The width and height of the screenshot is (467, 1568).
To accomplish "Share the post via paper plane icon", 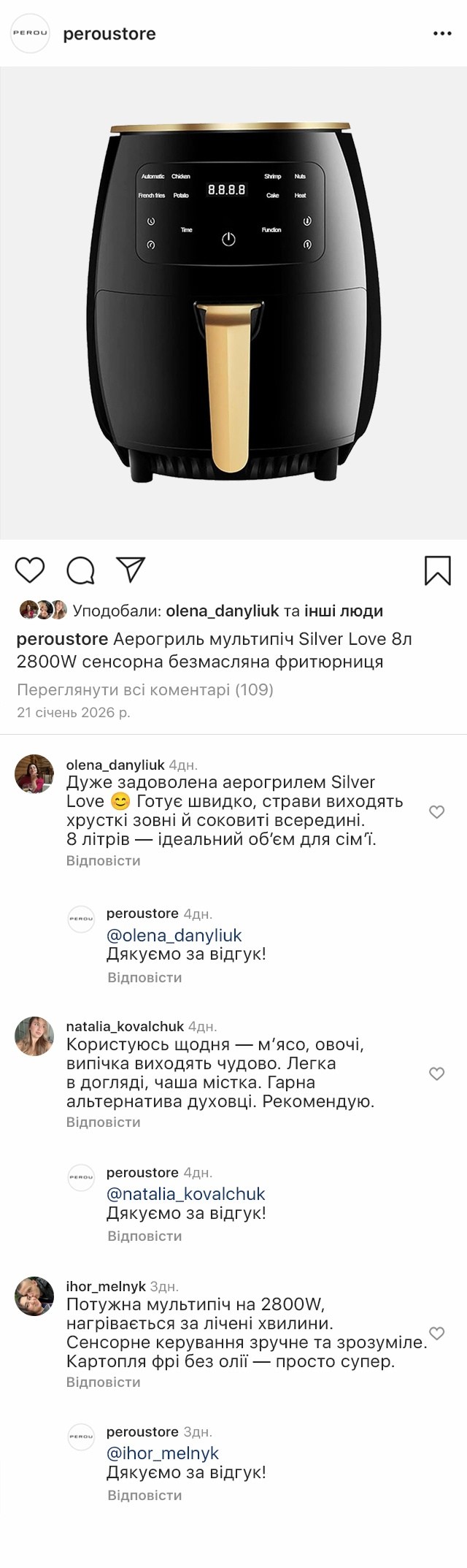I will tap(131, 570).
